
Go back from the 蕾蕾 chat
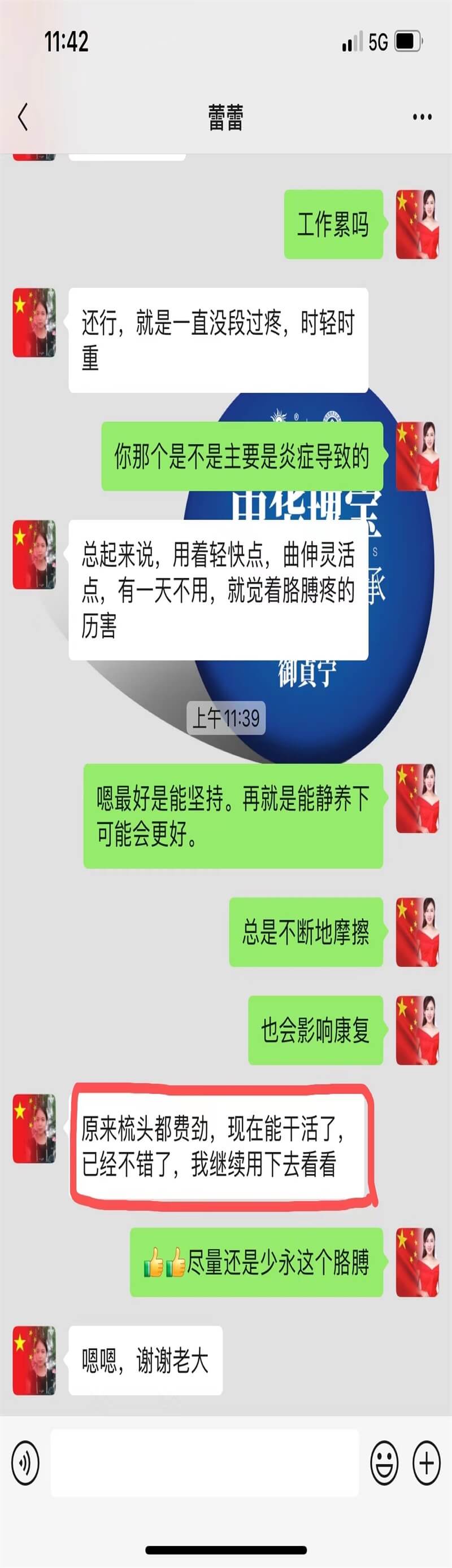[23, 117]
